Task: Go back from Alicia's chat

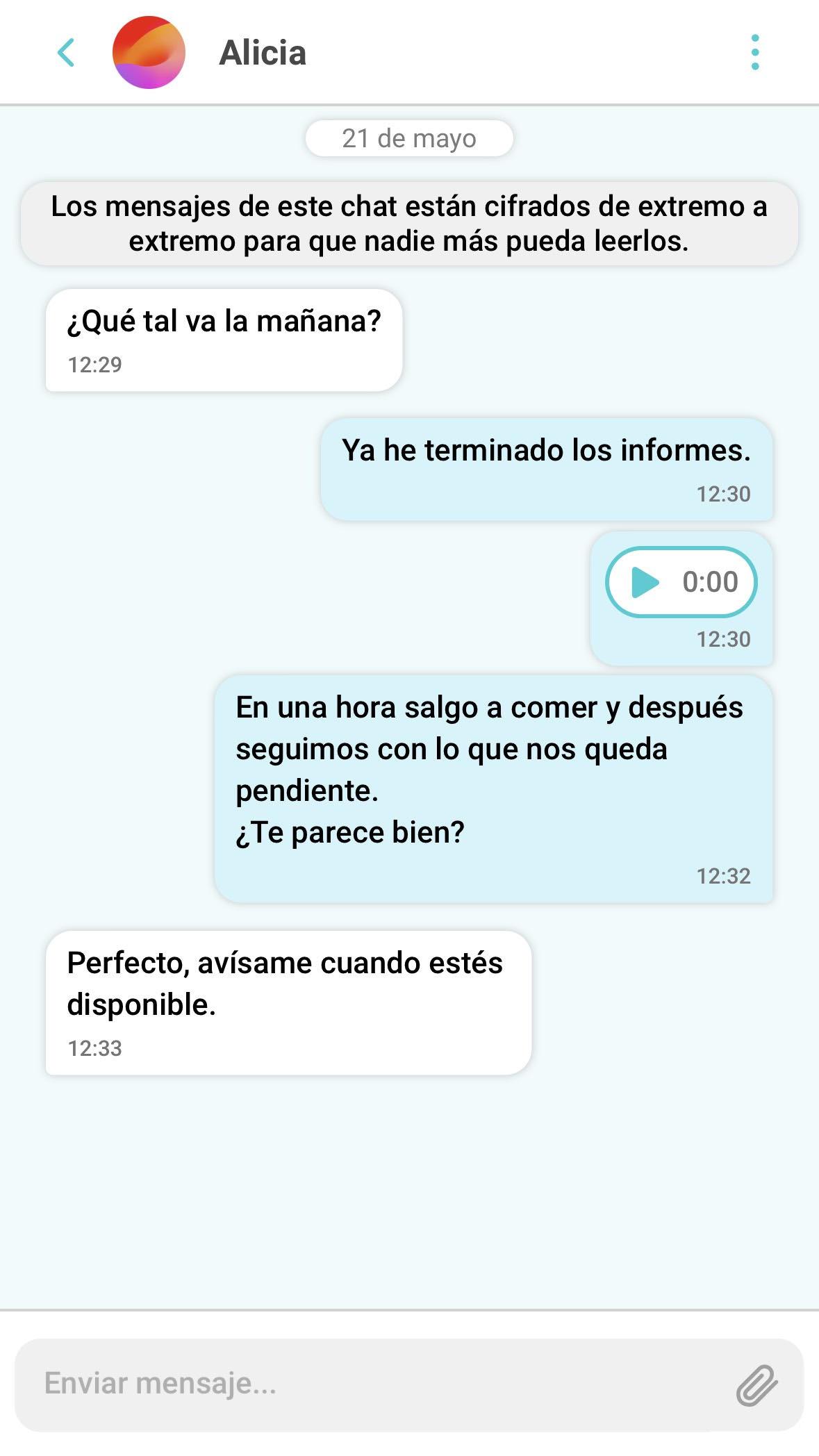Action: coord(66,53)
